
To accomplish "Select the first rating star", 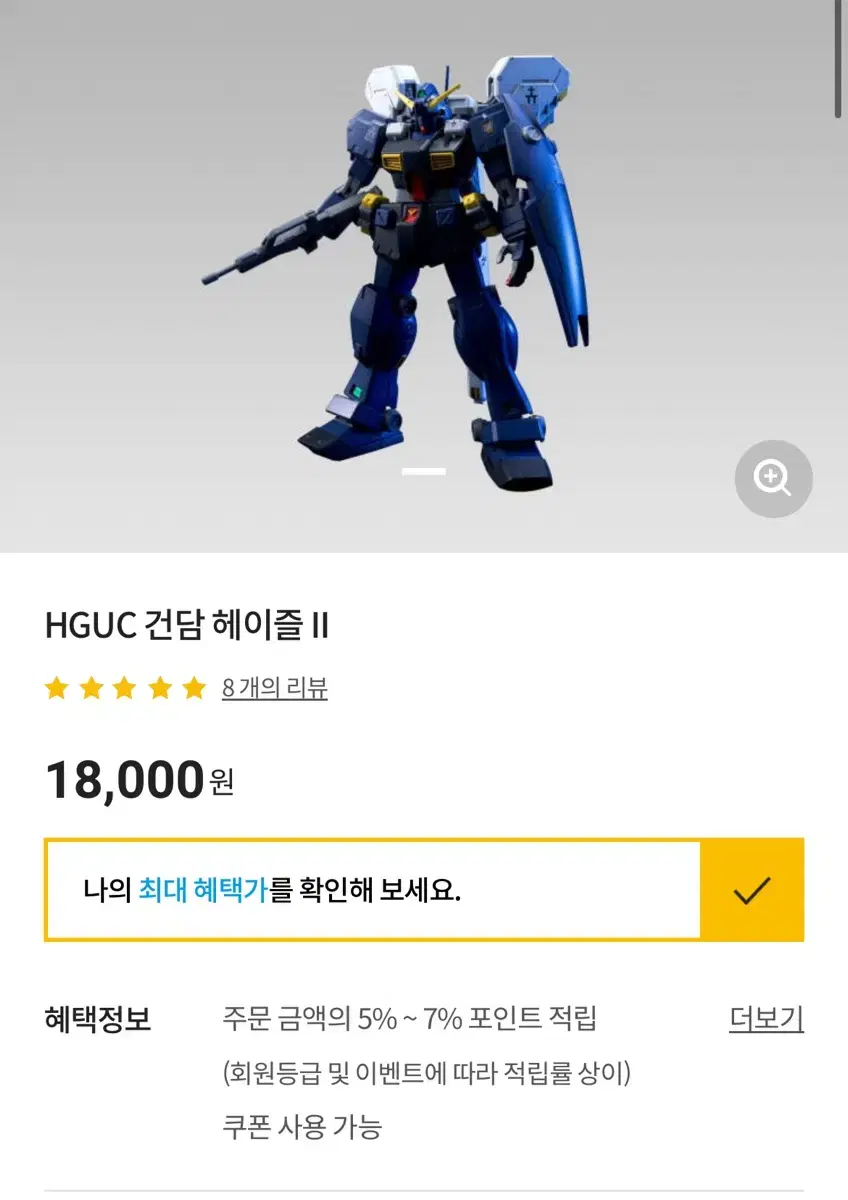I will click(x=57, y=687).
